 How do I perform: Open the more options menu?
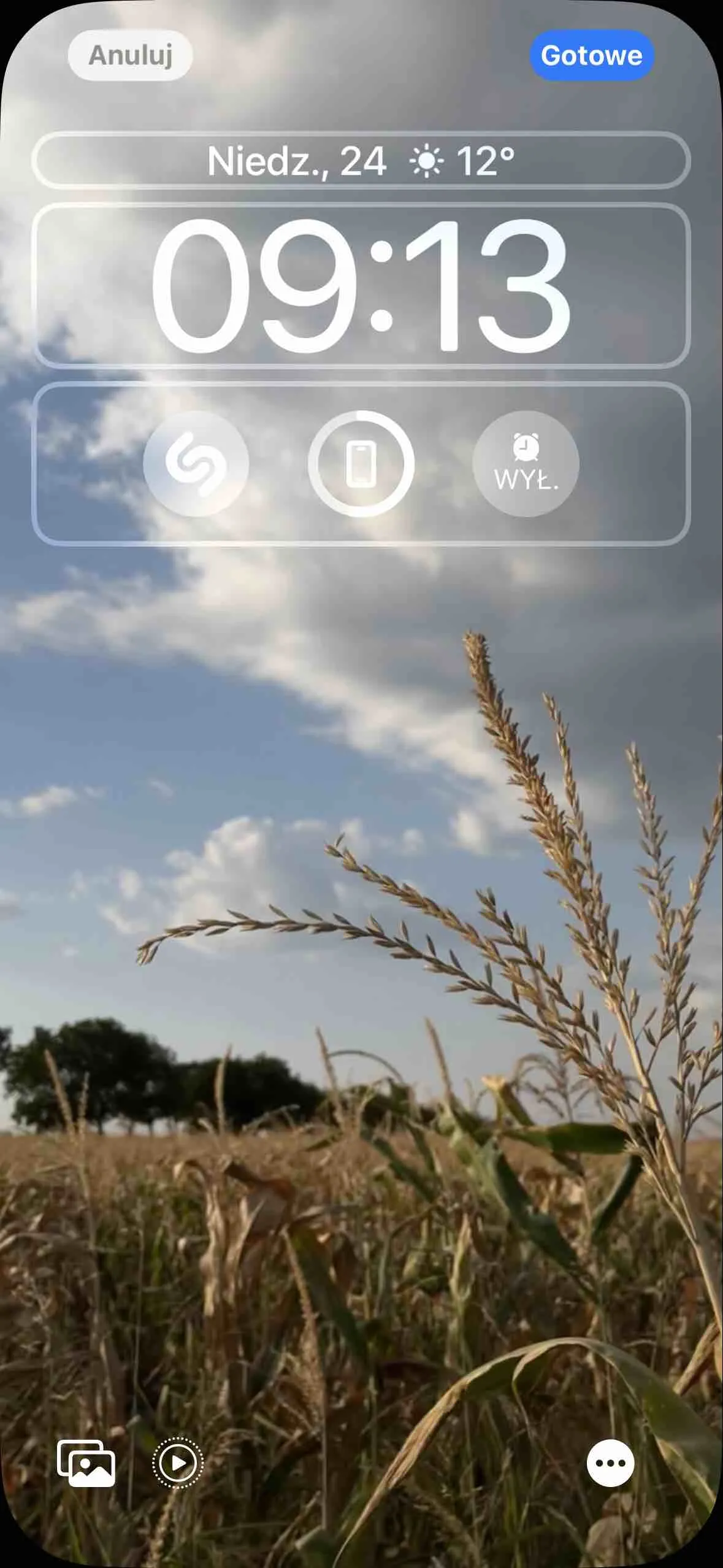click(x=610, y=1463)
